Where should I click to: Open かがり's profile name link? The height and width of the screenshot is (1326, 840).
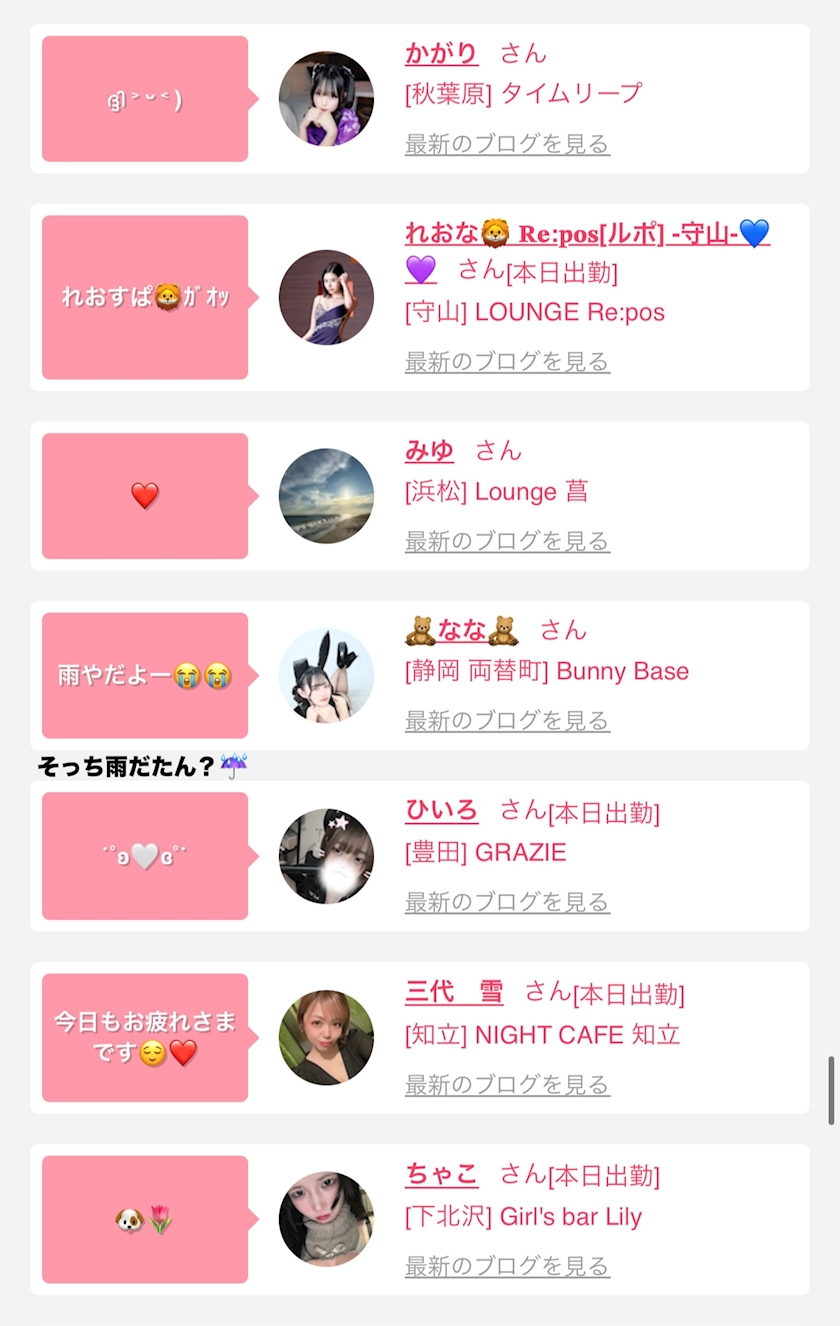(x=441, y=53)
